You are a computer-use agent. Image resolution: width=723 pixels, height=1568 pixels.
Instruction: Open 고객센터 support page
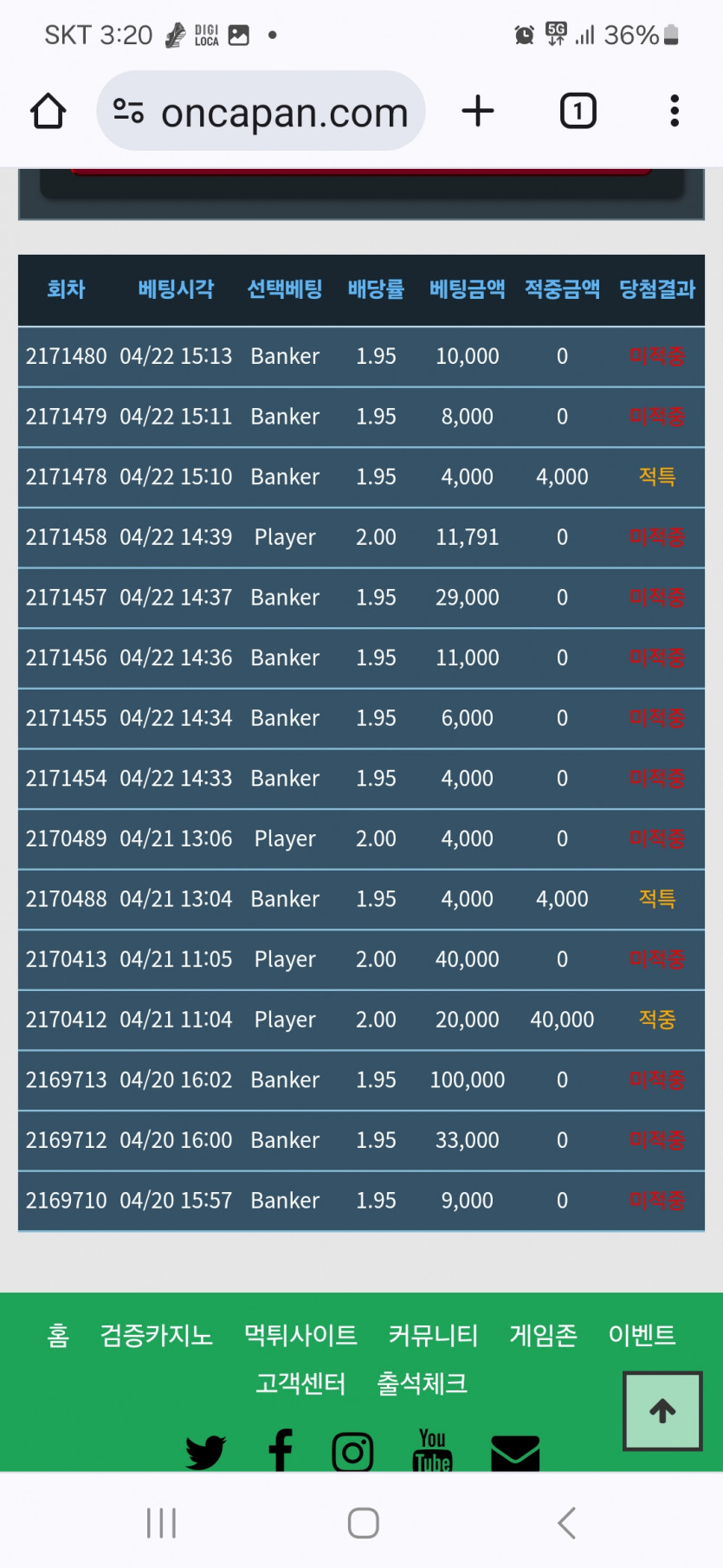pos(300,1383)
